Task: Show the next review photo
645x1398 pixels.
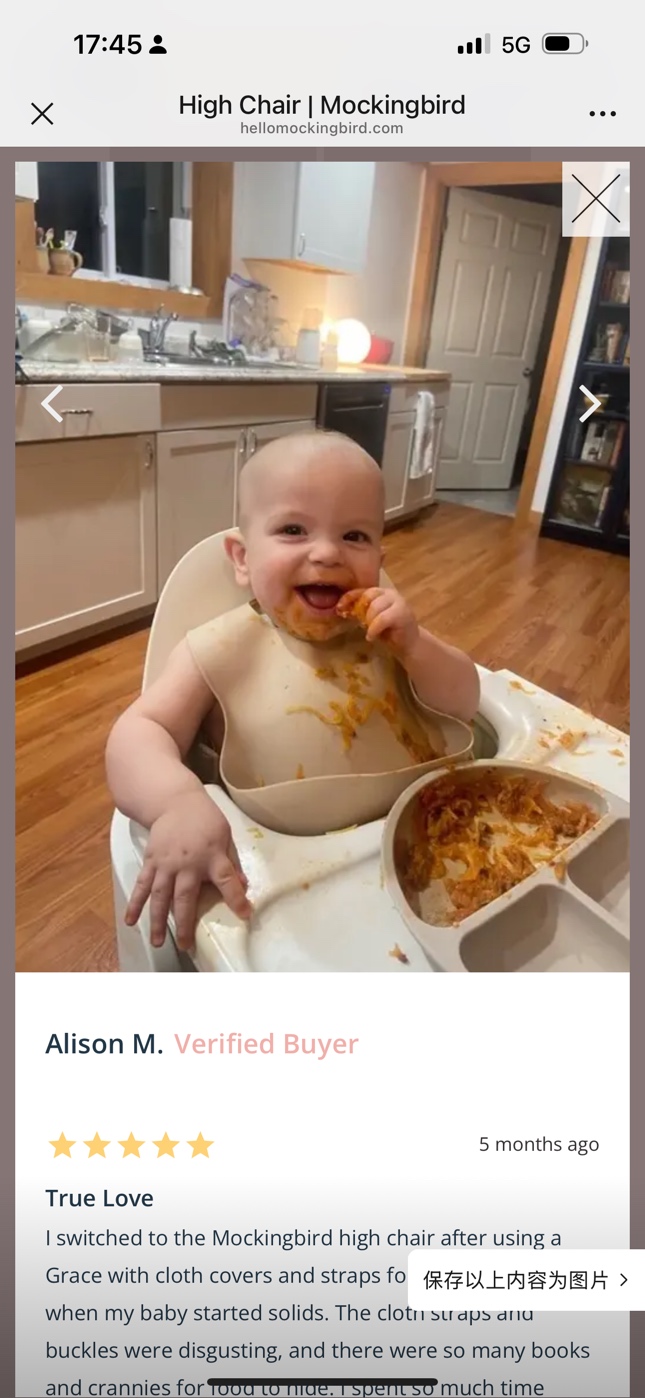Action: 590,404
